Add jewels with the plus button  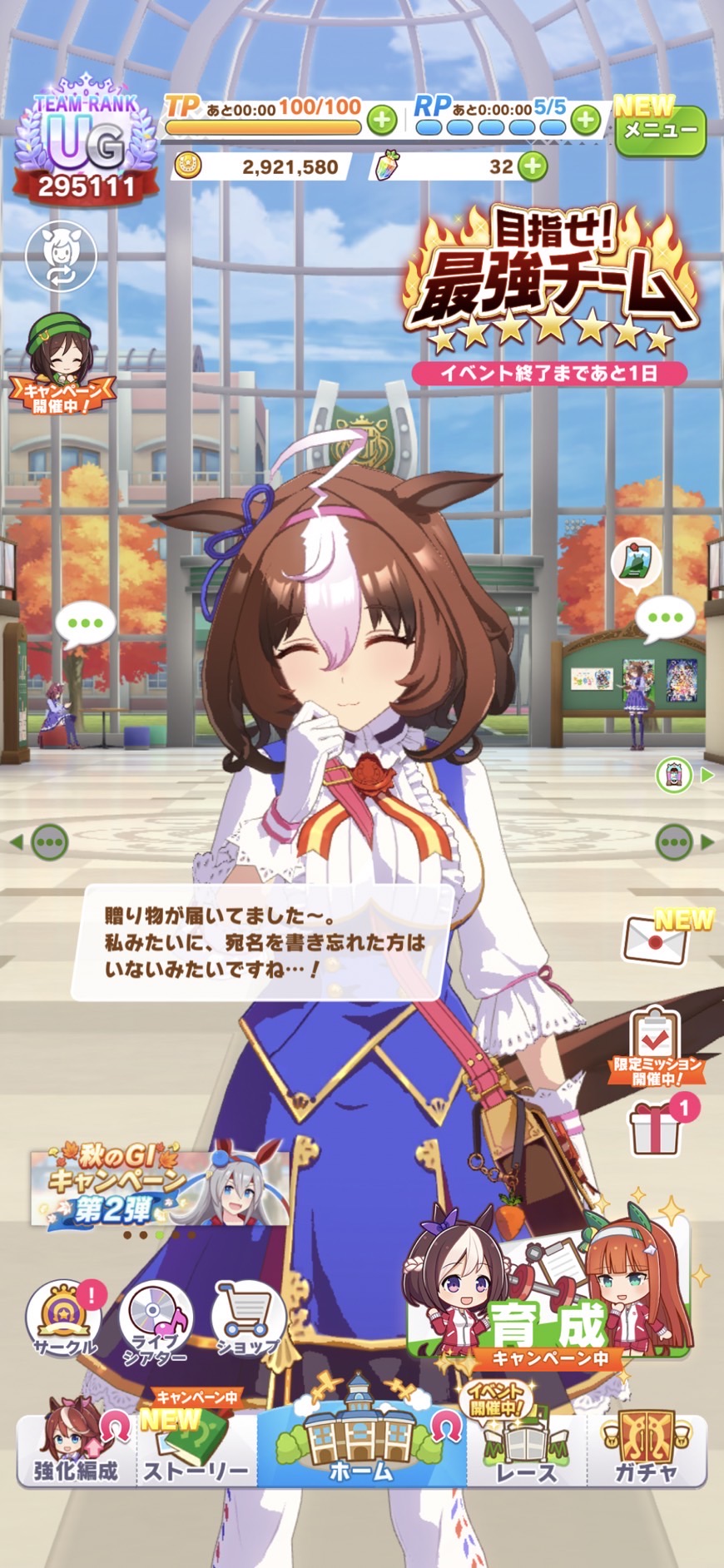click(533, 166)
